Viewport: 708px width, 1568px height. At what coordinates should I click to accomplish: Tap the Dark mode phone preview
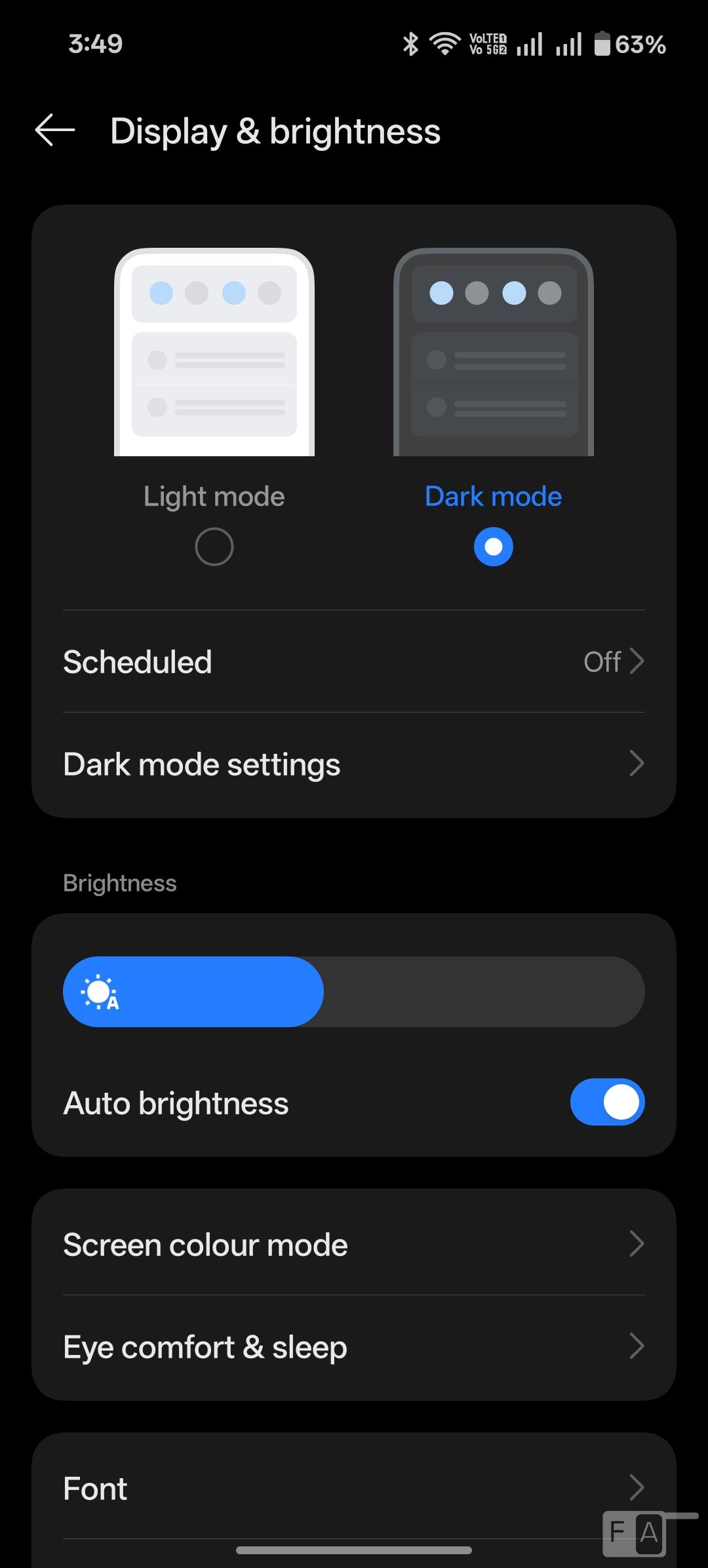pos(494,352)
